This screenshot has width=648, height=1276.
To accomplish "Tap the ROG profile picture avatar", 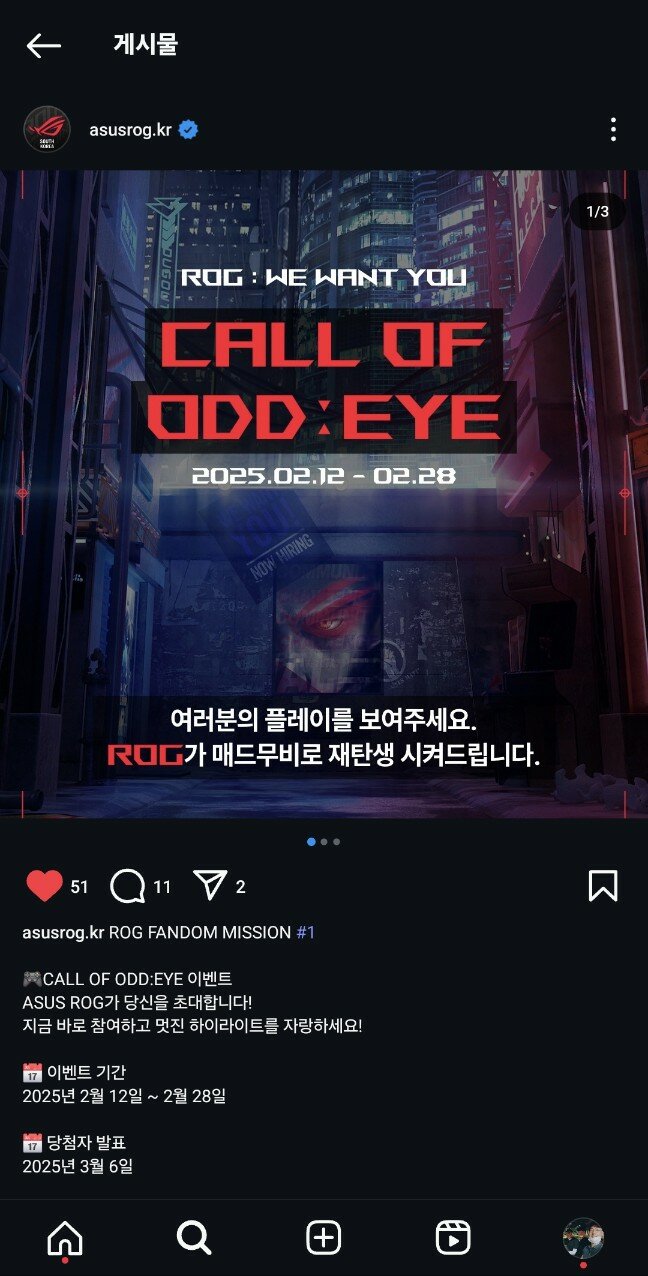I will [47, 129].
